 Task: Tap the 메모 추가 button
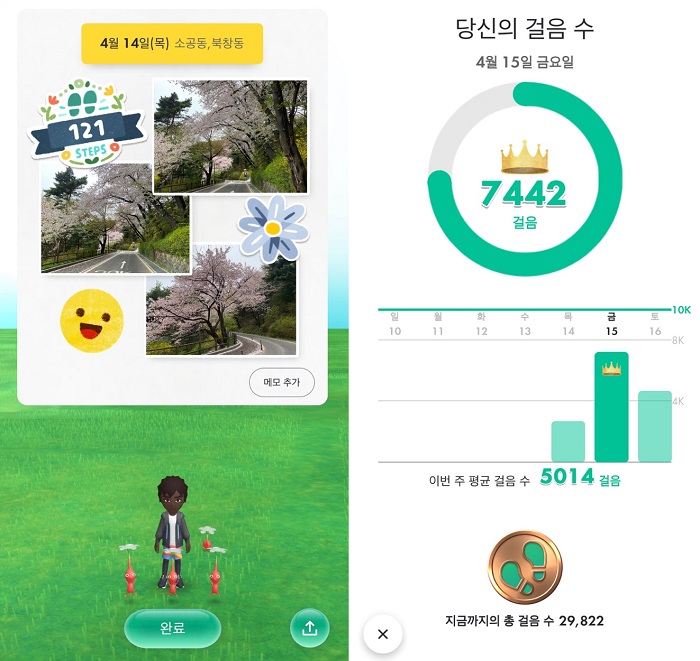[x=281, y=382]
